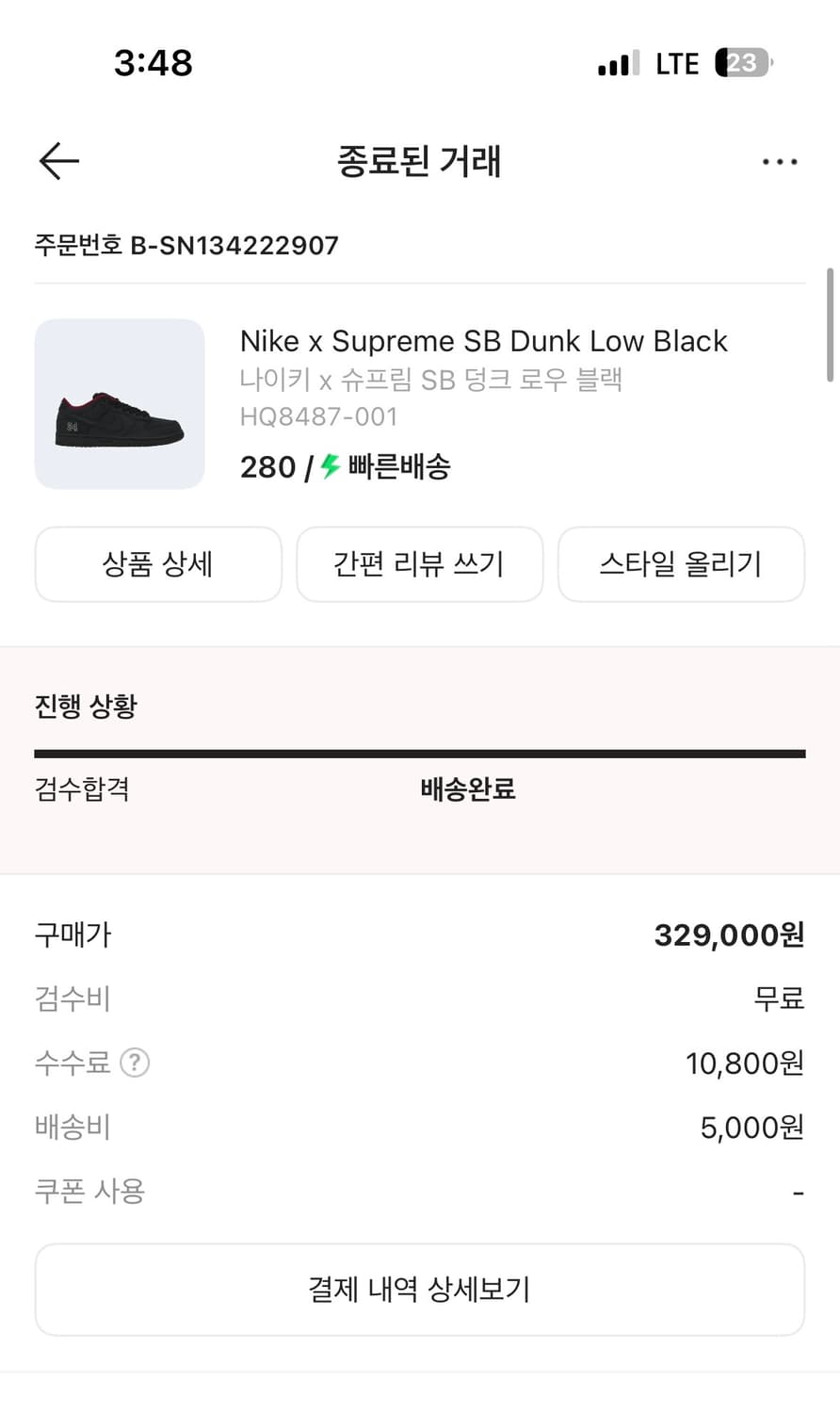Tap the lightning fast-delivery icon
Viewport: 840px width, 1413px height.
click(x=329, y=466)
